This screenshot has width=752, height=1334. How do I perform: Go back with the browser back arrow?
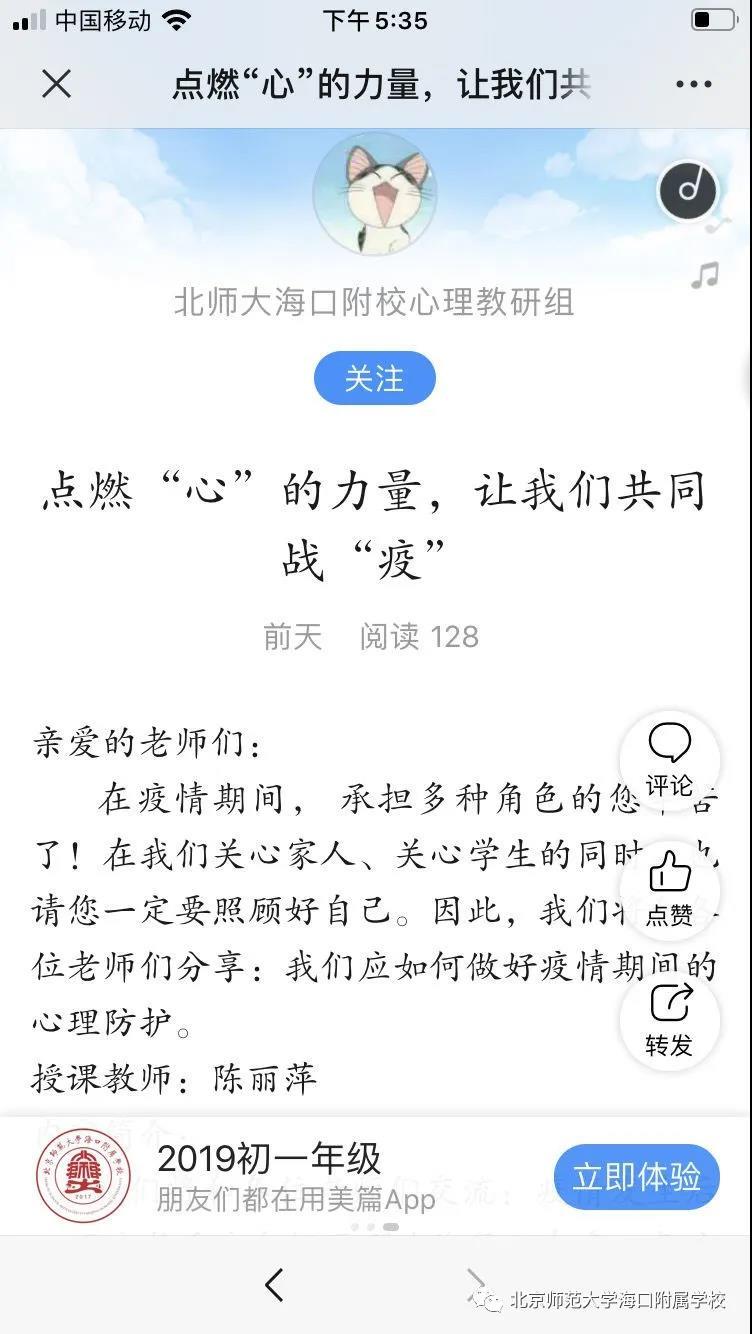tap(274, 1285)
